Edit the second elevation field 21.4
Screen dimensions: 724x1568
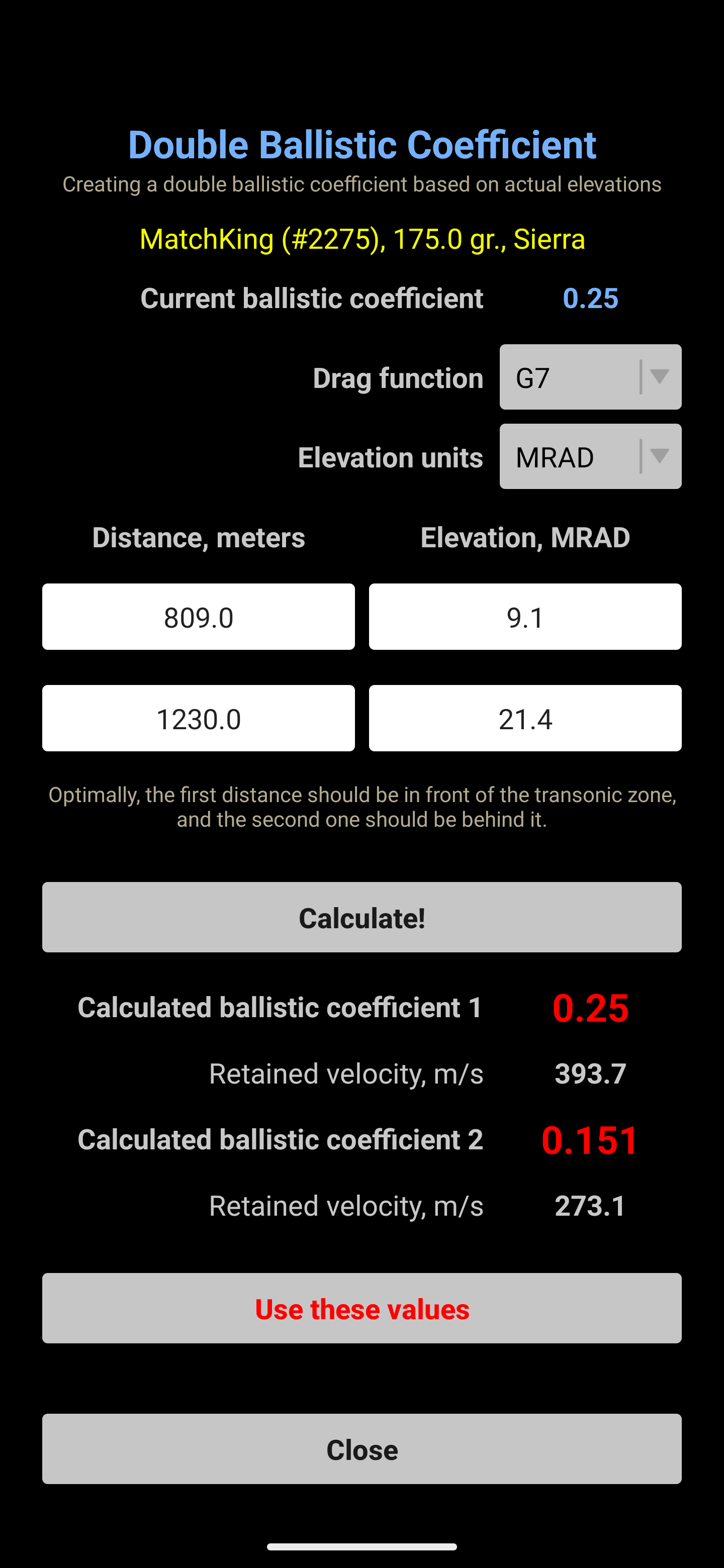click(x=525, y=718)
